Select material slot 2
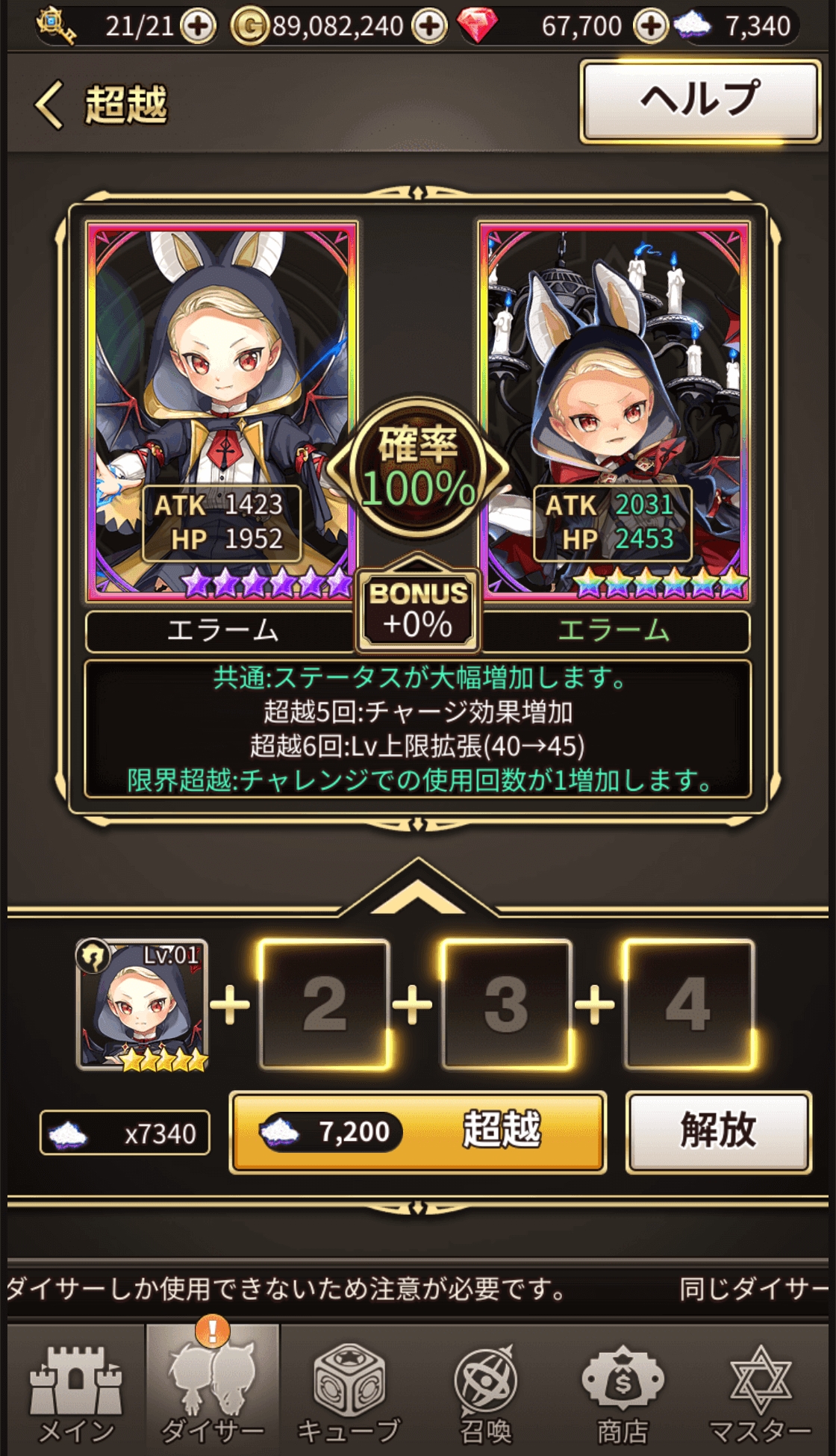 click(x=325, y=1005)
